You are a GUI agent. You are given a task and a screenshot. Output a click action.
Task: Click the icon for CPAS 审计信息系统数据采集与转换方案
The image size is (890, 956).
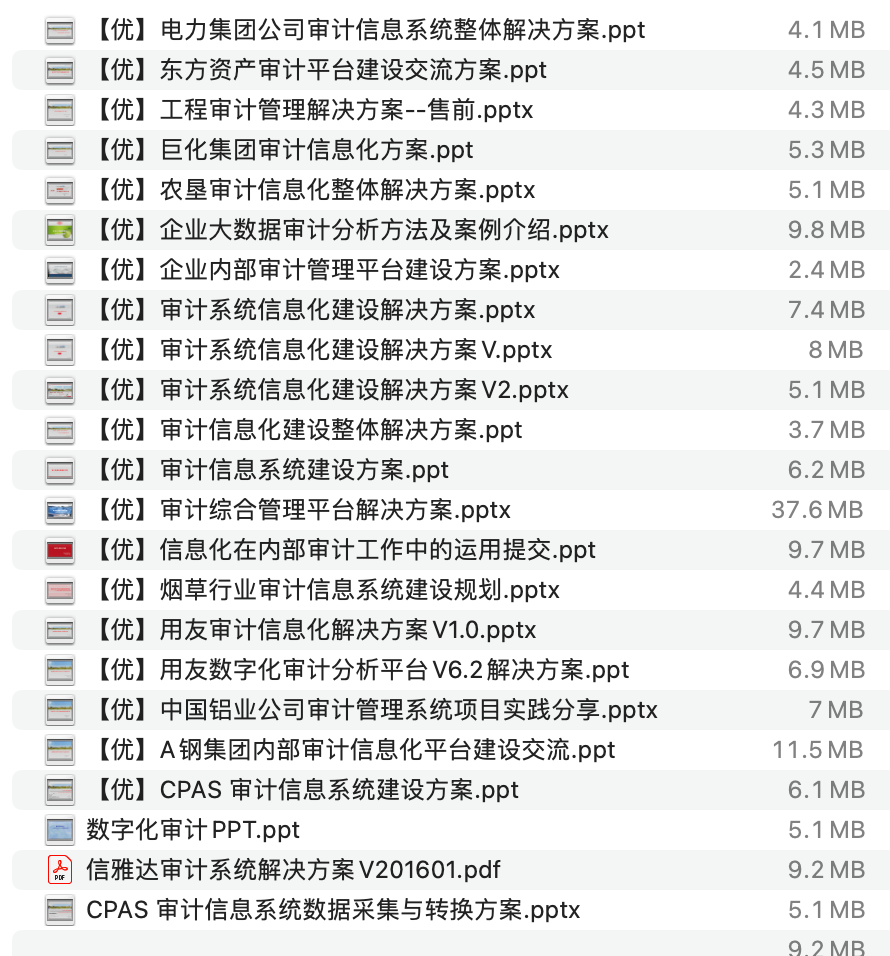(60, 910)
